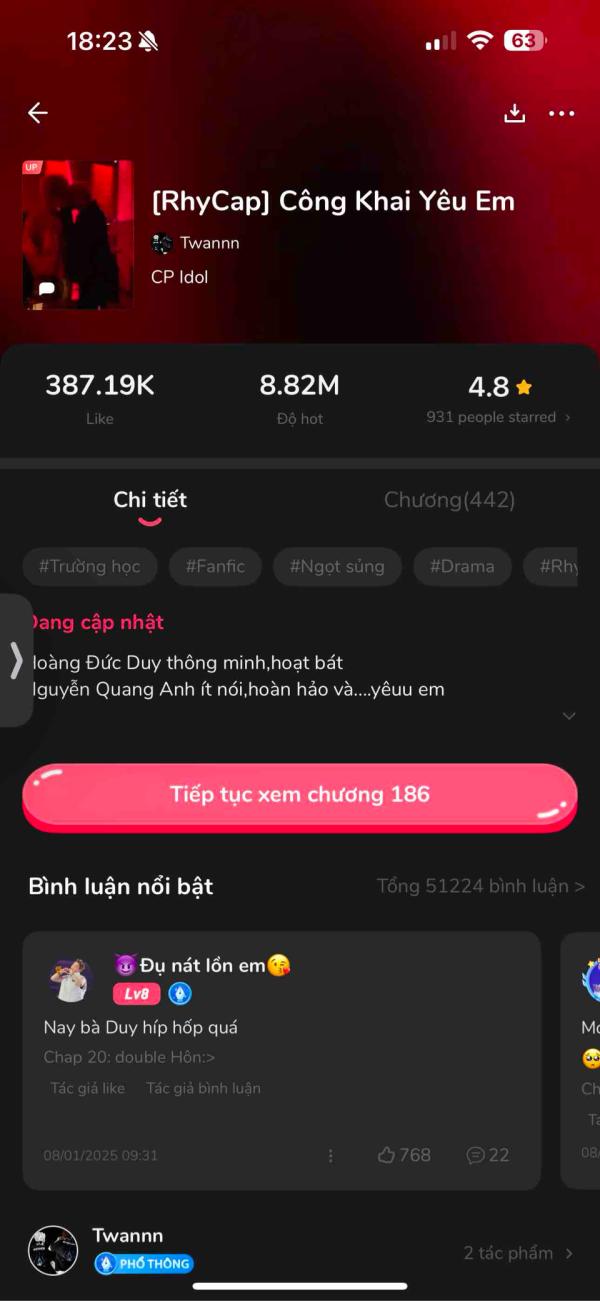
Task: Switch to the Chương(442) tab
Action: point(449,500)
